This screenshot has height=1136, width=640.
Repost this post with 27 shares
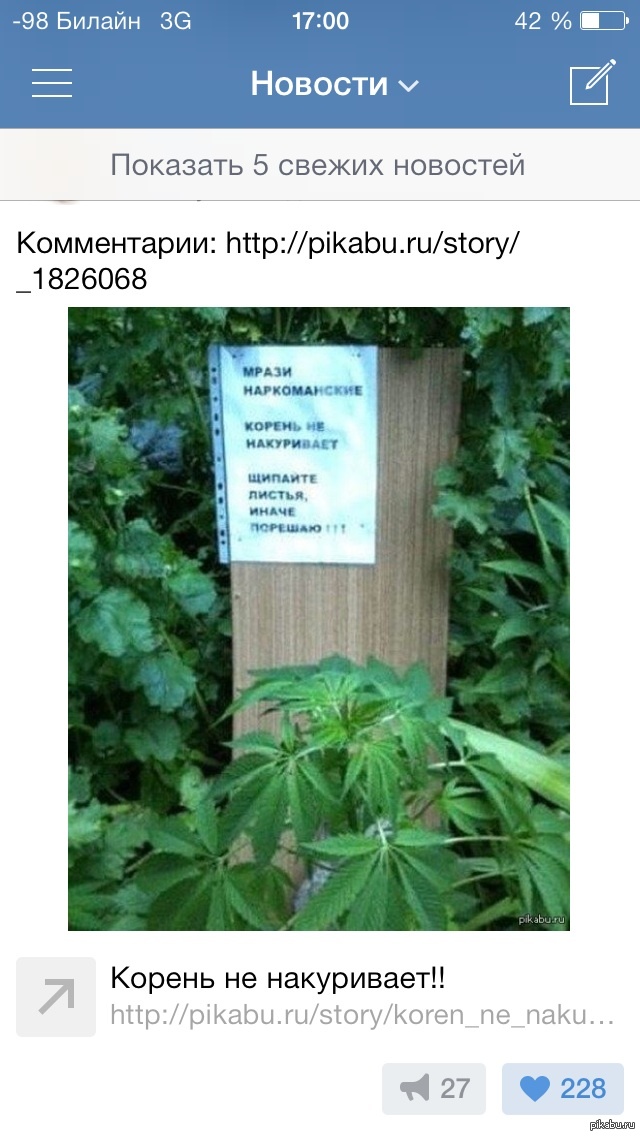point(434,1088)
